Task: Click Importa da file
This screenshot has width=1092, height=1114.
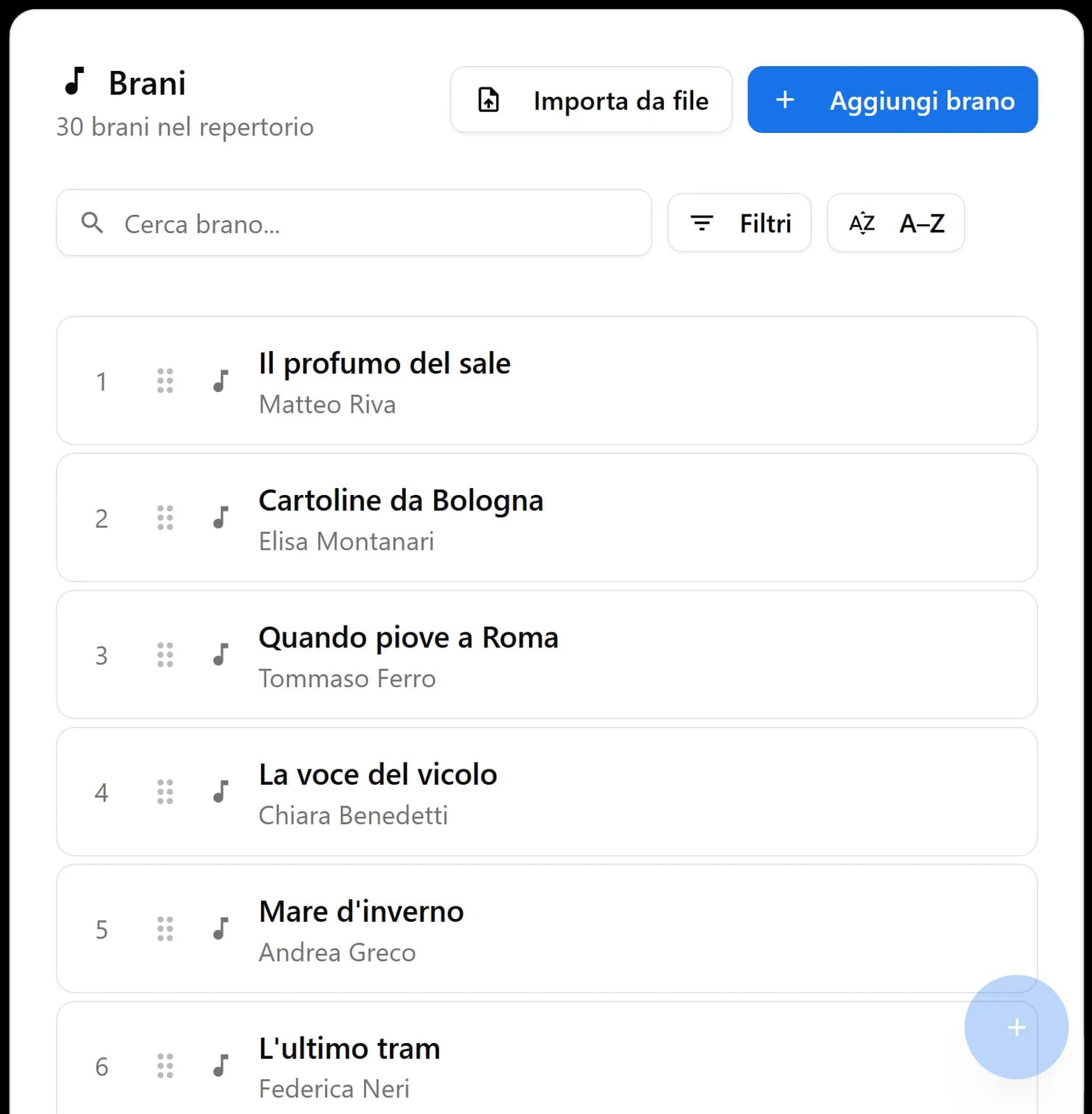Action: click(591, 100)
